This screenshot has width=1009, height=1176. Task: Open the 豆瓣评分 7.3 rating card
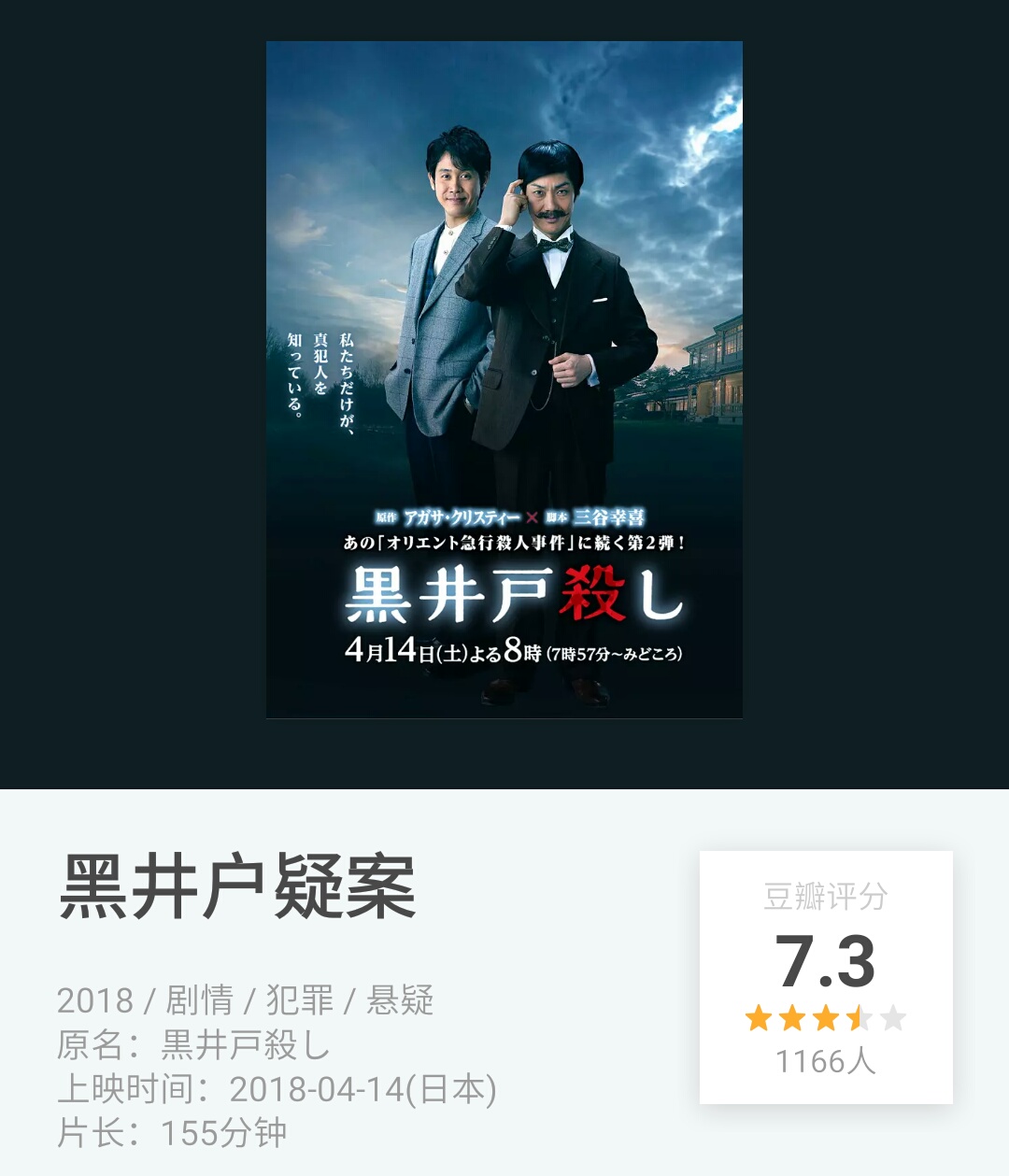pos(826,976)
